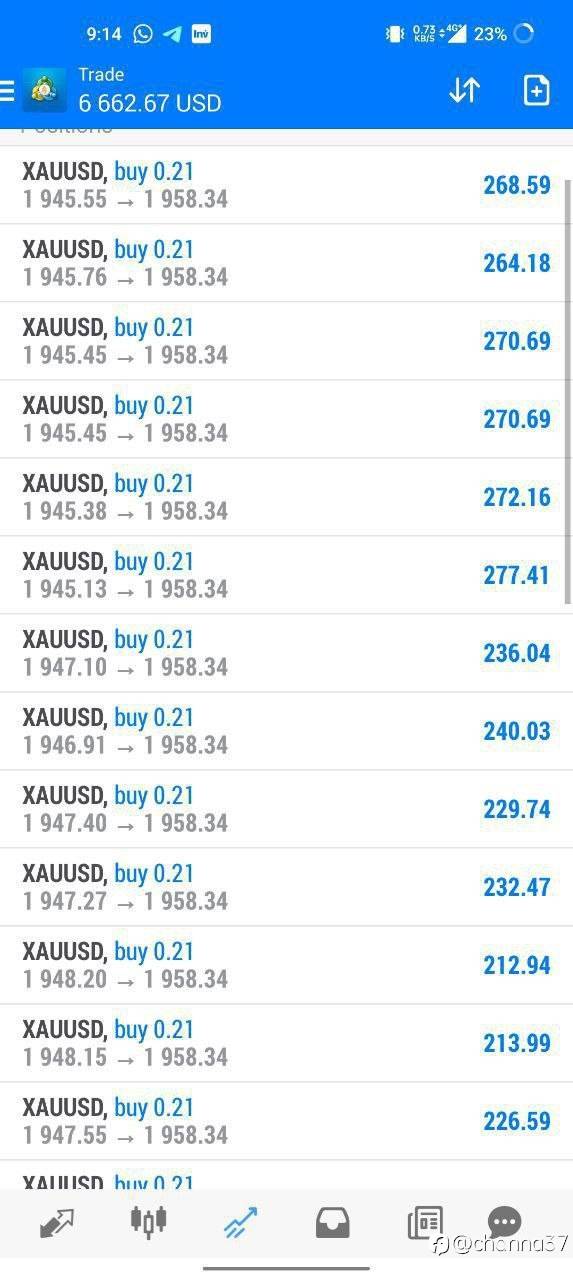Go to the History inbox tab
The width and height of the screenshot is (573, 1280).
click(x=332, y=1223)
